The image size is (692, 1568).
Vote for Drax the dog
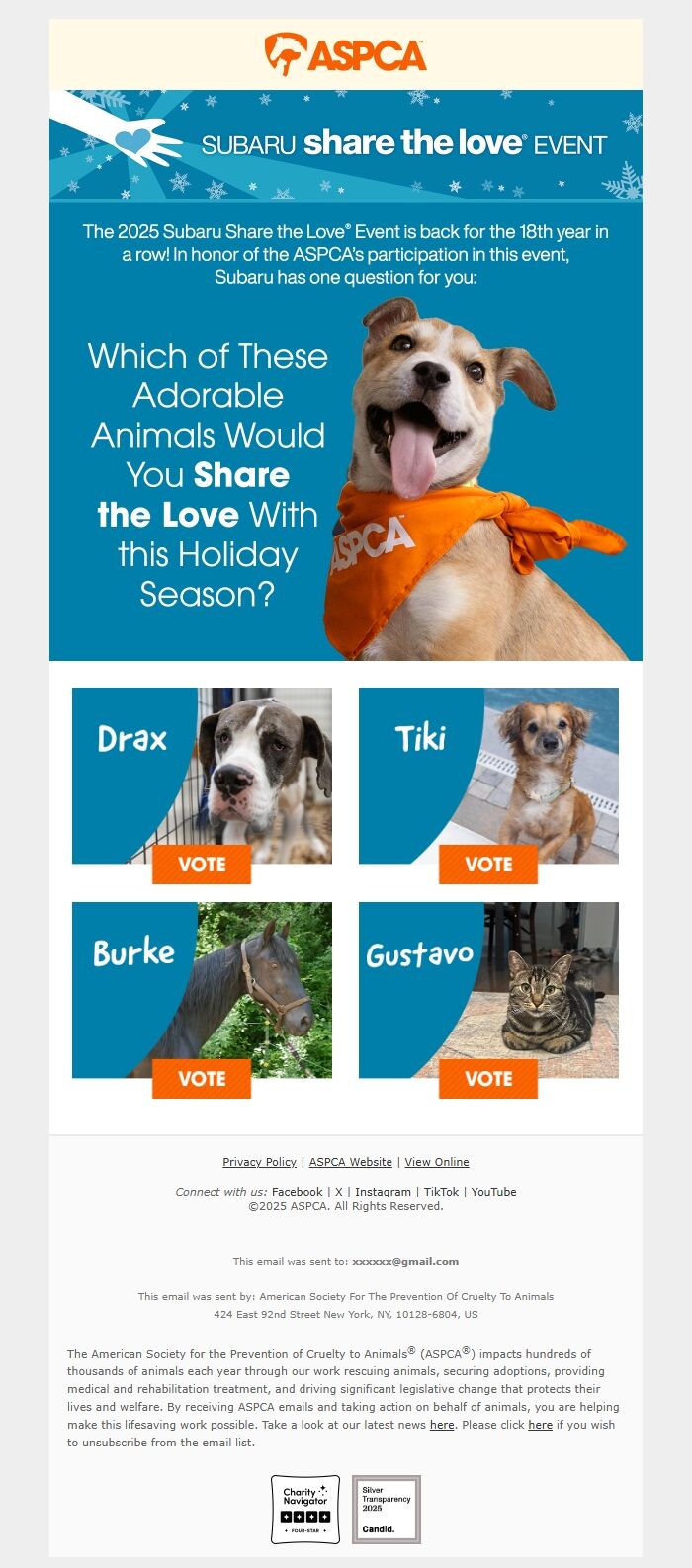(202, 865)
